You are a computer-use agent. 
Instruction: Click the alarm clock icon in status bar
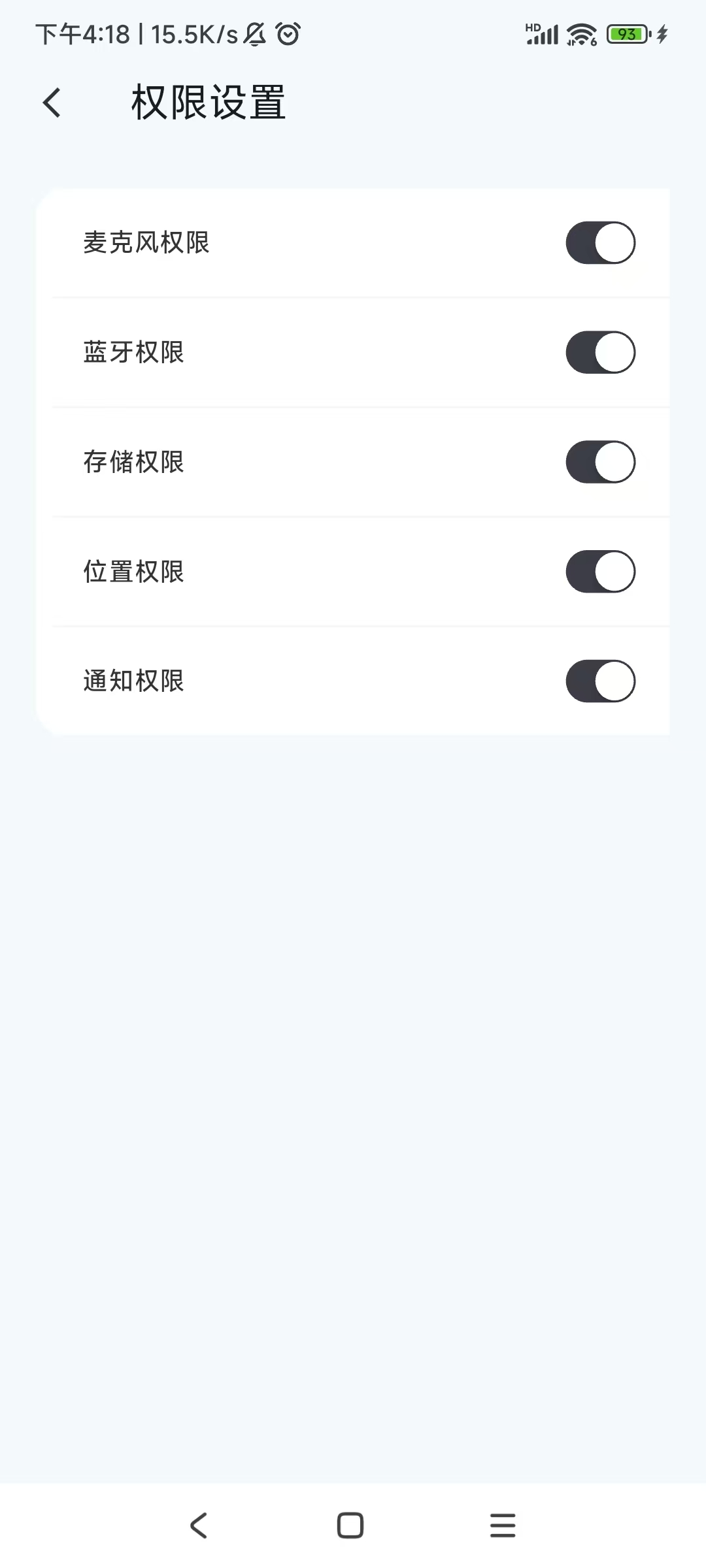coord(286,34)
